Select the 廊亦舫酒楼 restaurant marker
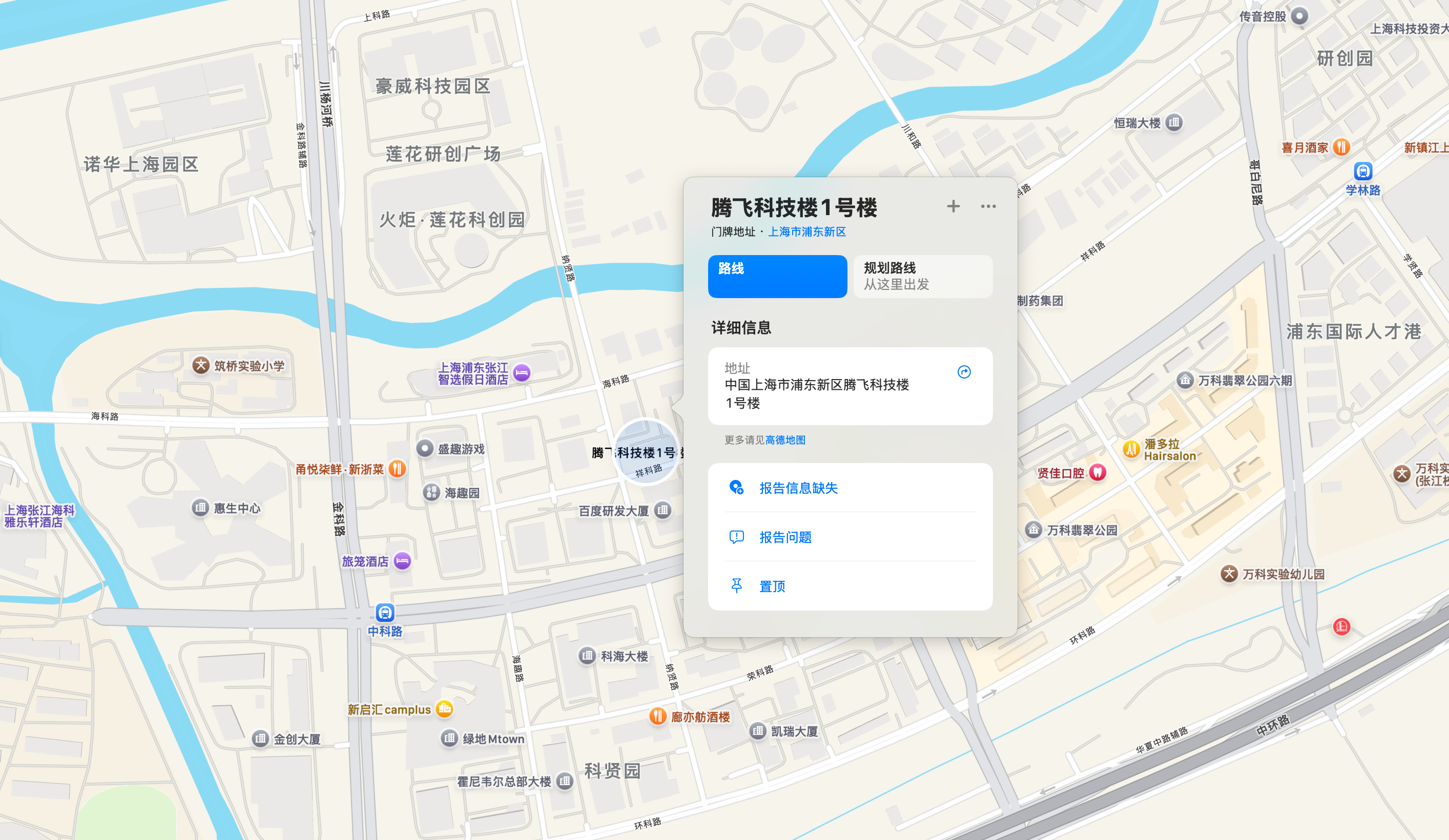 click(x=657, y=717)
